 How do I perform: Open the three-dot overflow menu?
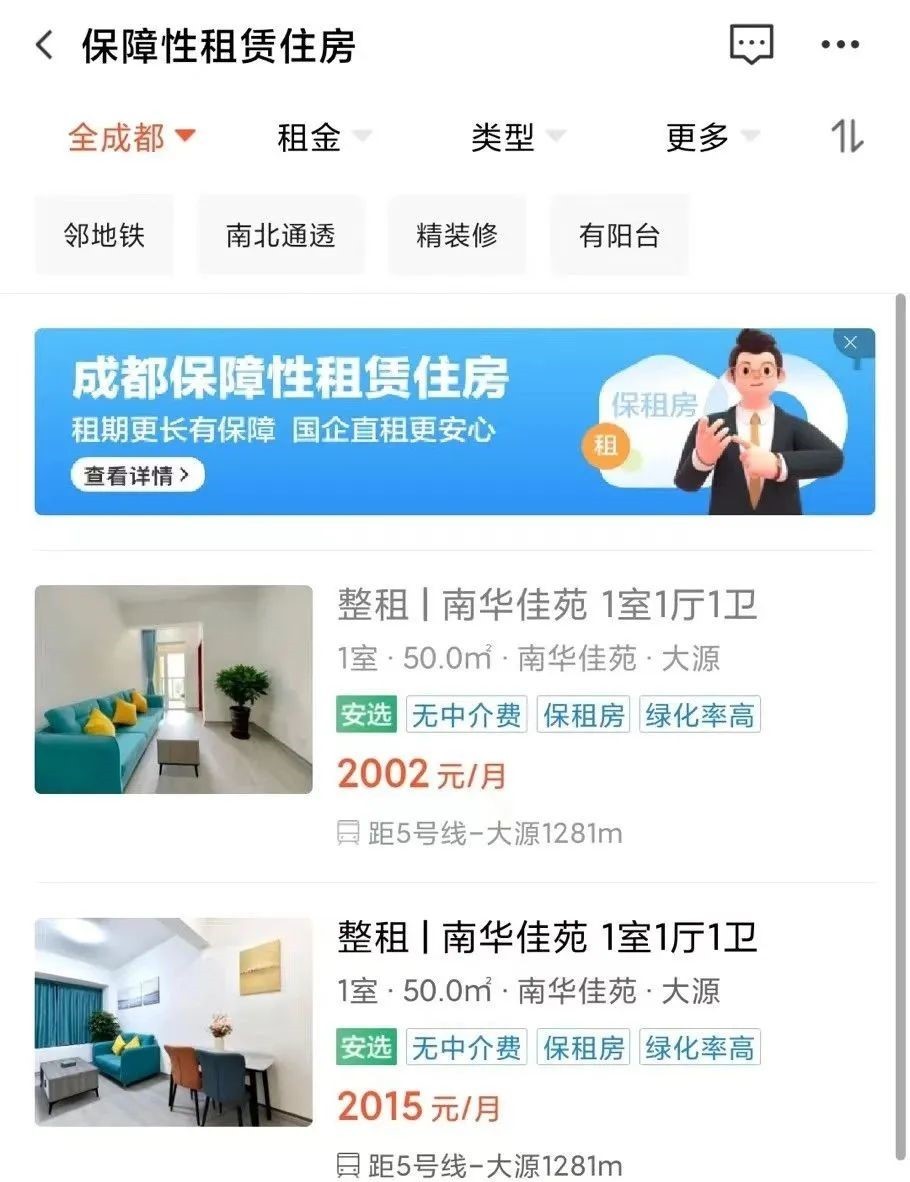pos(839,45)
